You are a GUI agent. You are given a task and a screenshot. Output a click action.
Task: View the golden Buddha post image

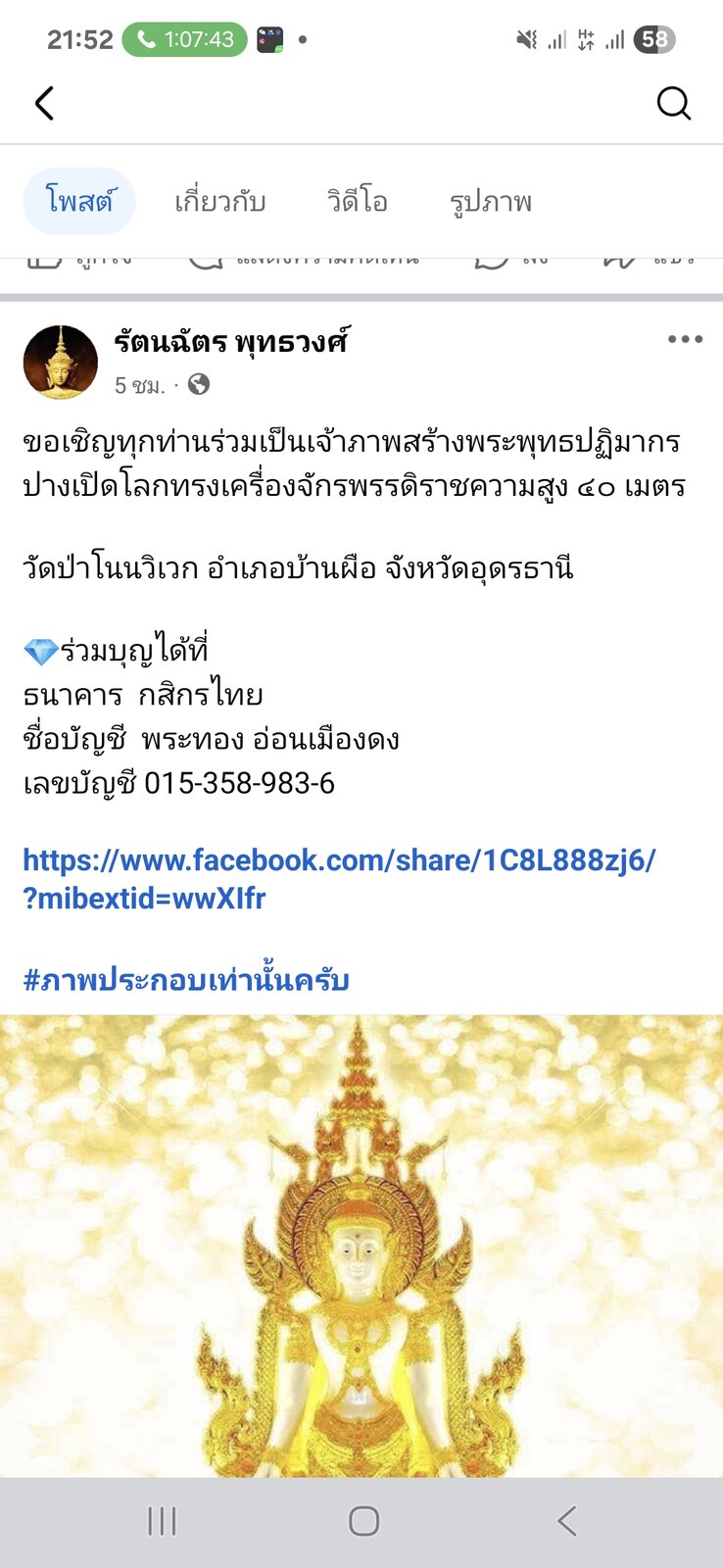pyautogui.click(x=361, y=1246)
